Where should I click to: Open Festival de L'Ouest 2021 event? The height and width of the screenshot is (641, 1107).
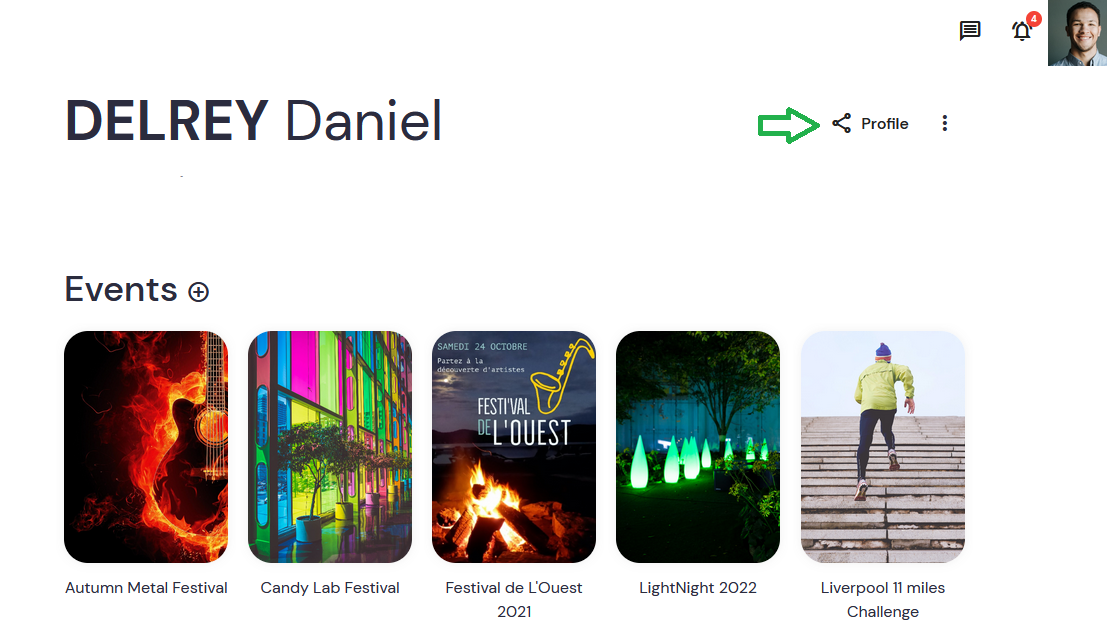(x=514, y=447)
